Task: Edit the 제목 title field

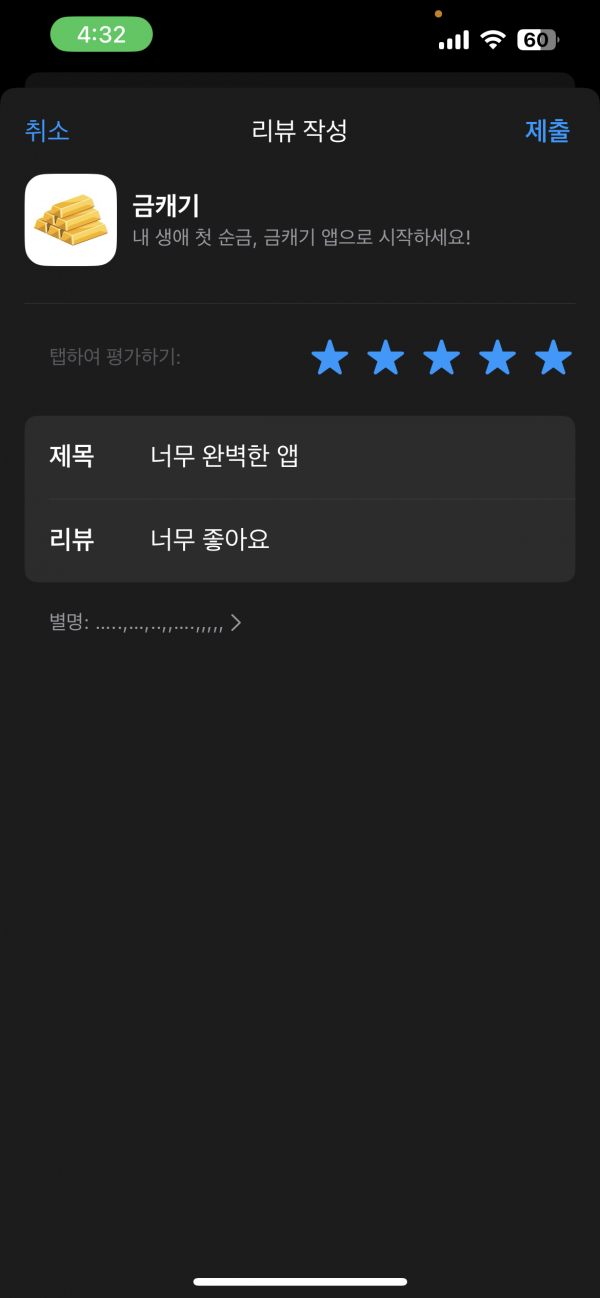Action: [x=300, y=457]
